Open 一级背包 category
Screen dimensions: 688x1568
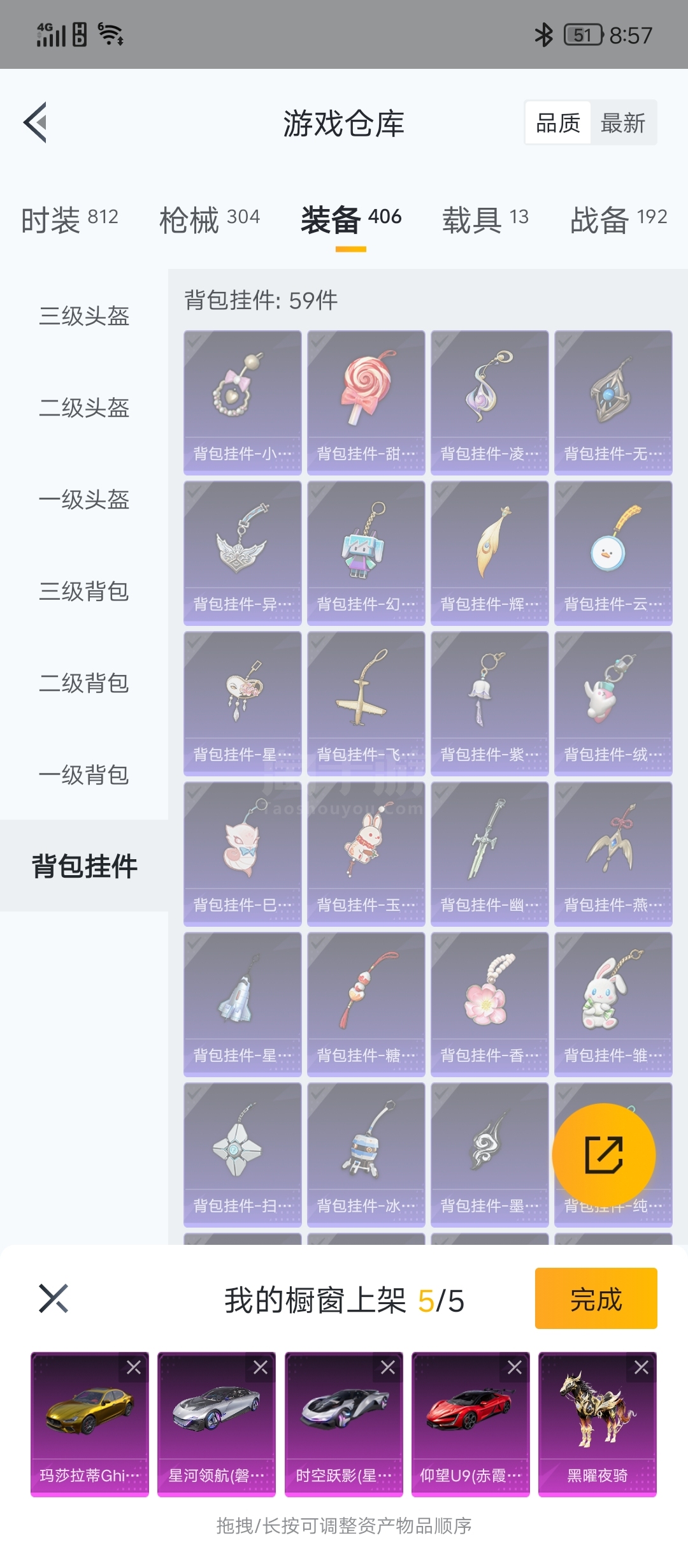(x=84, y=775)
